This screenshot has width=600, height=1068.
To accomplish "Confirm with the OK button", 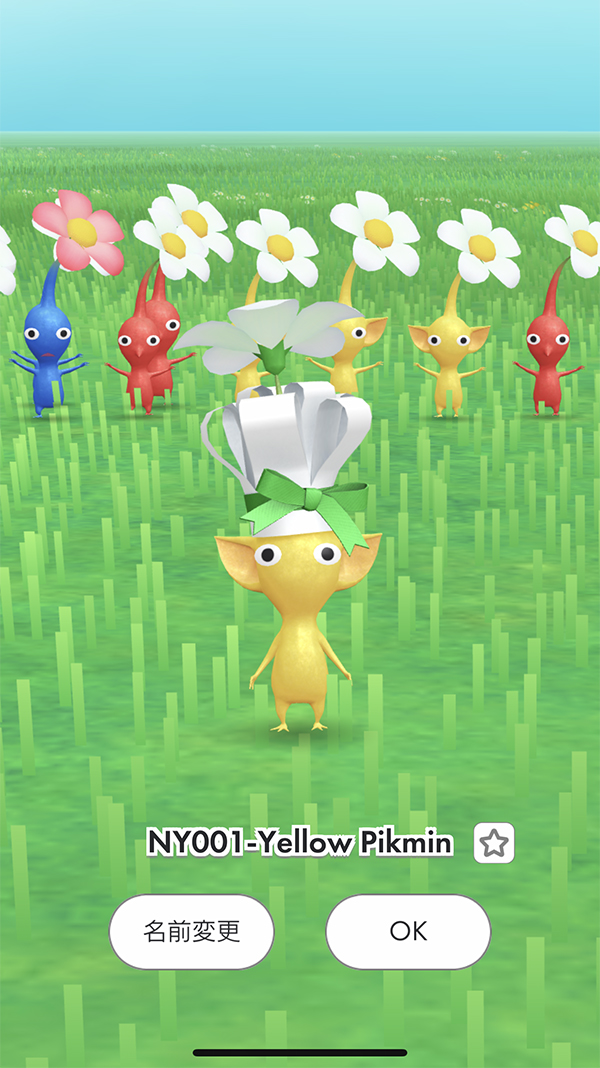I will [x=408, y=931].
